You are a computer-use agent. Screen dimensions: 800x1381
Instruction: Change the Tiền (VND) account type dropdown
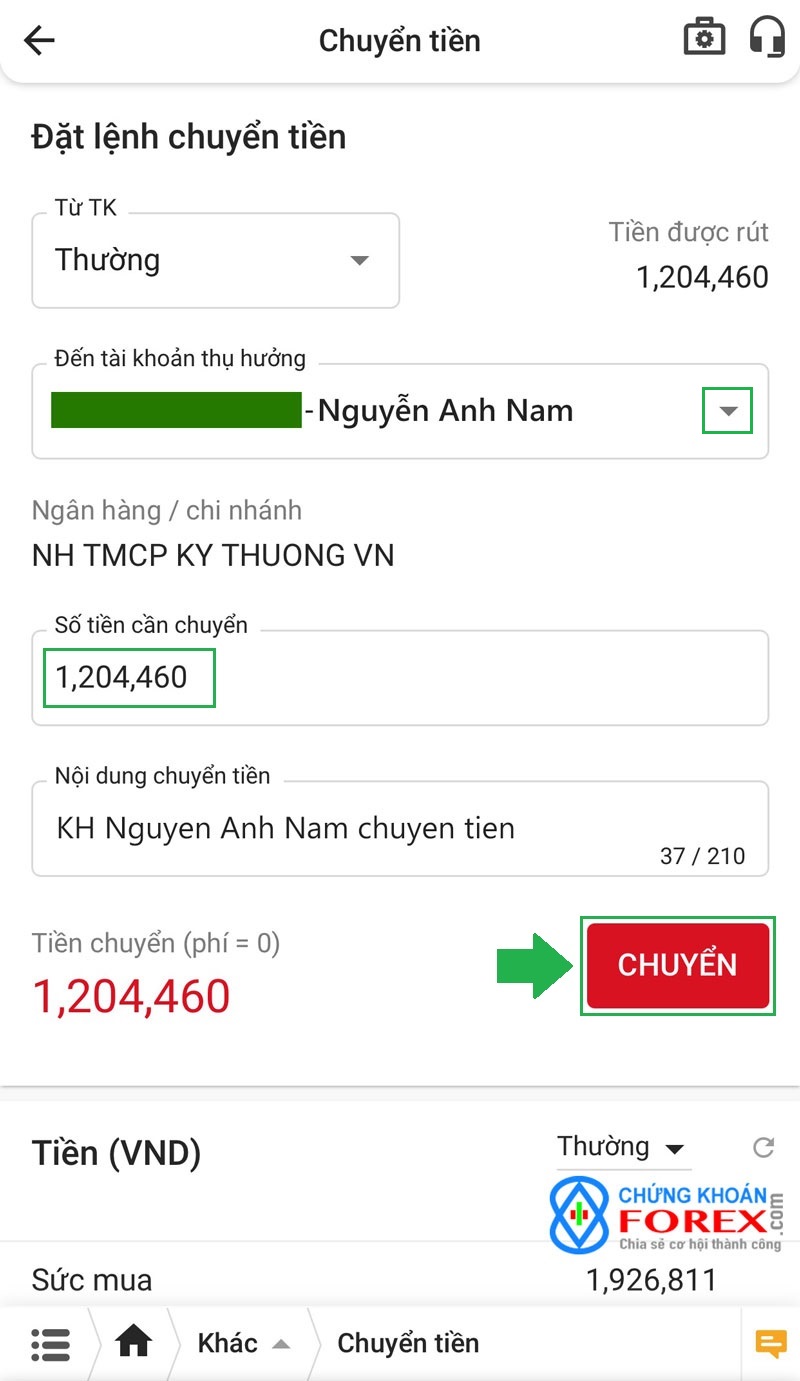coord(622,1147)
